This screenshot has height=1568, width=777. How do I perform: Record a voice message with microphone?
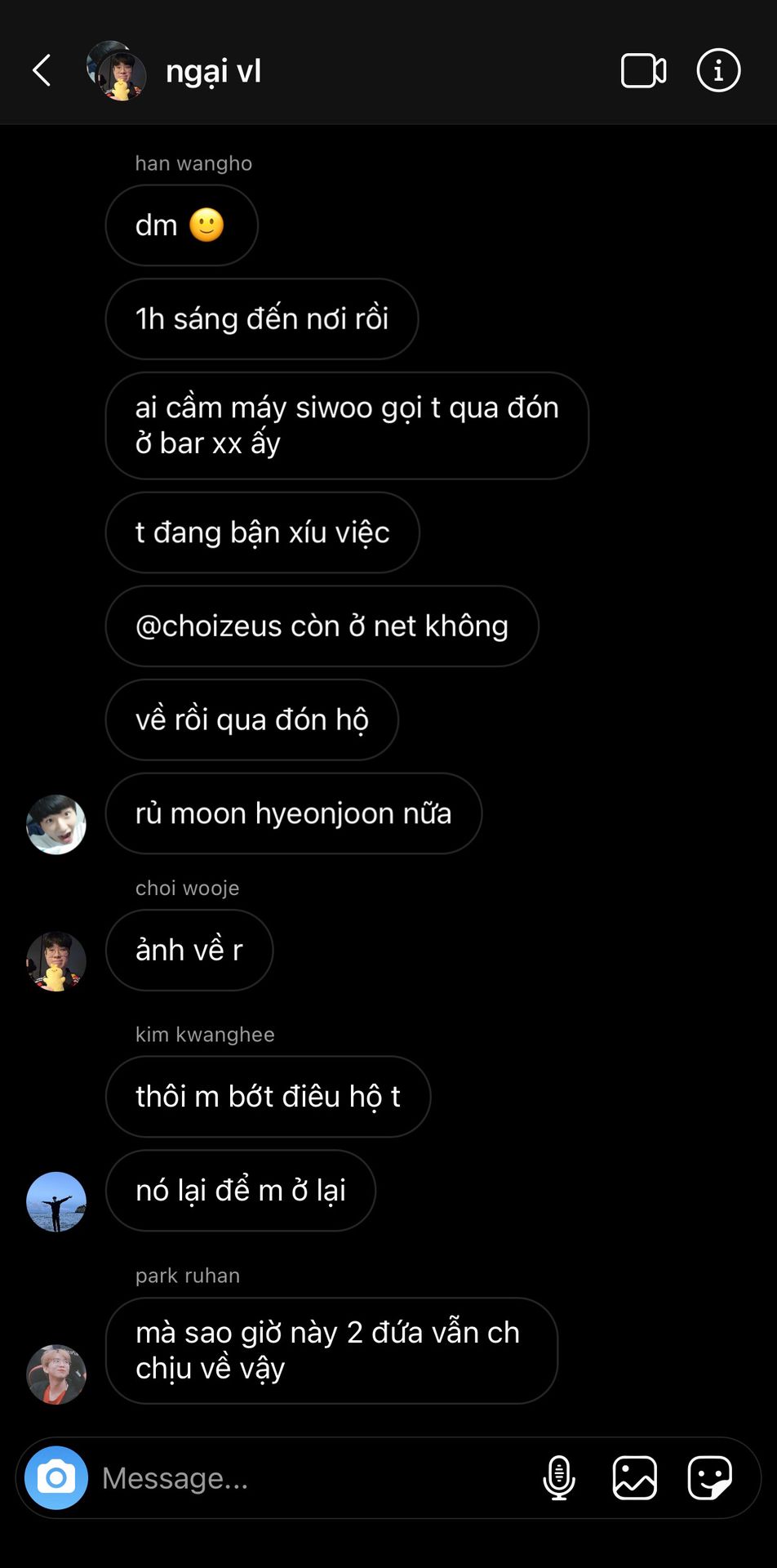pyautogui.click(x=559, y=1477)
